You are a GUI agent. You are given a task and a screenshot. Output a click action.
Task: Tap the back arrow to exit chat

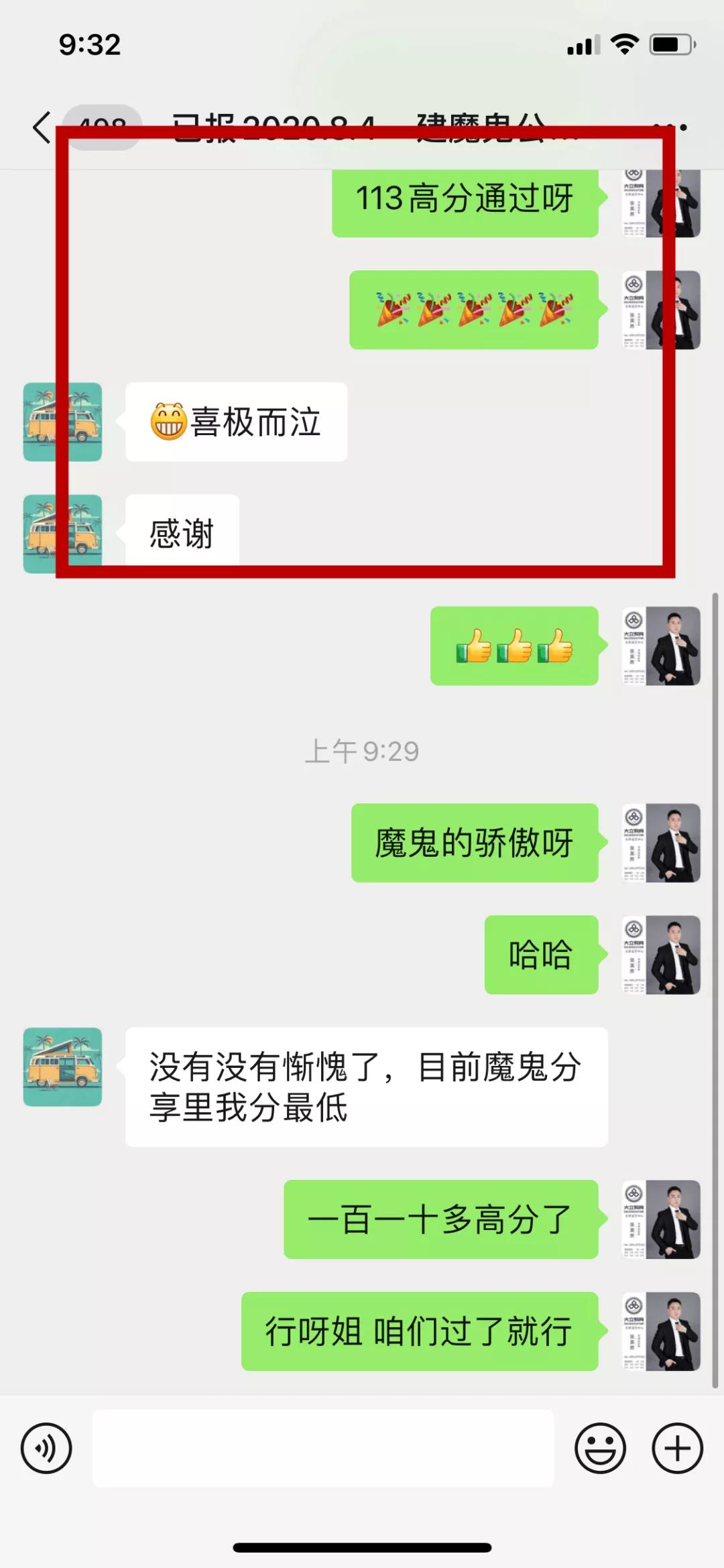(x=40, y=127)
